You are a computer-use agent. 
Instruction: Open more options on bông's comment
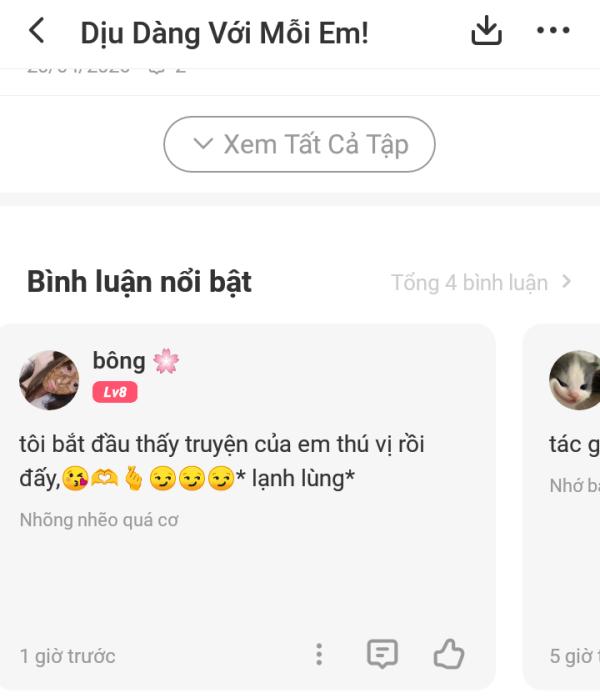[x=319, y=655]
